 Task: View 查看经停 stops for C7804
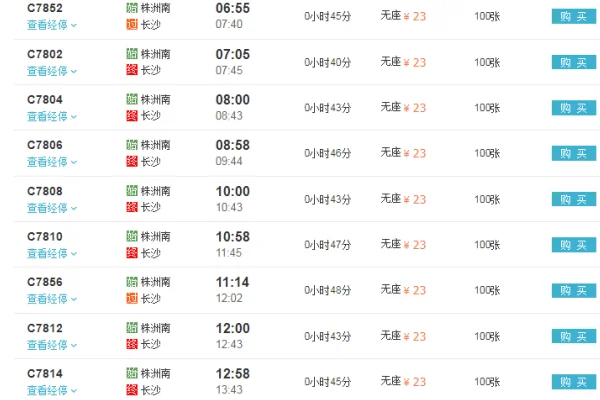[x=51, y=116]
